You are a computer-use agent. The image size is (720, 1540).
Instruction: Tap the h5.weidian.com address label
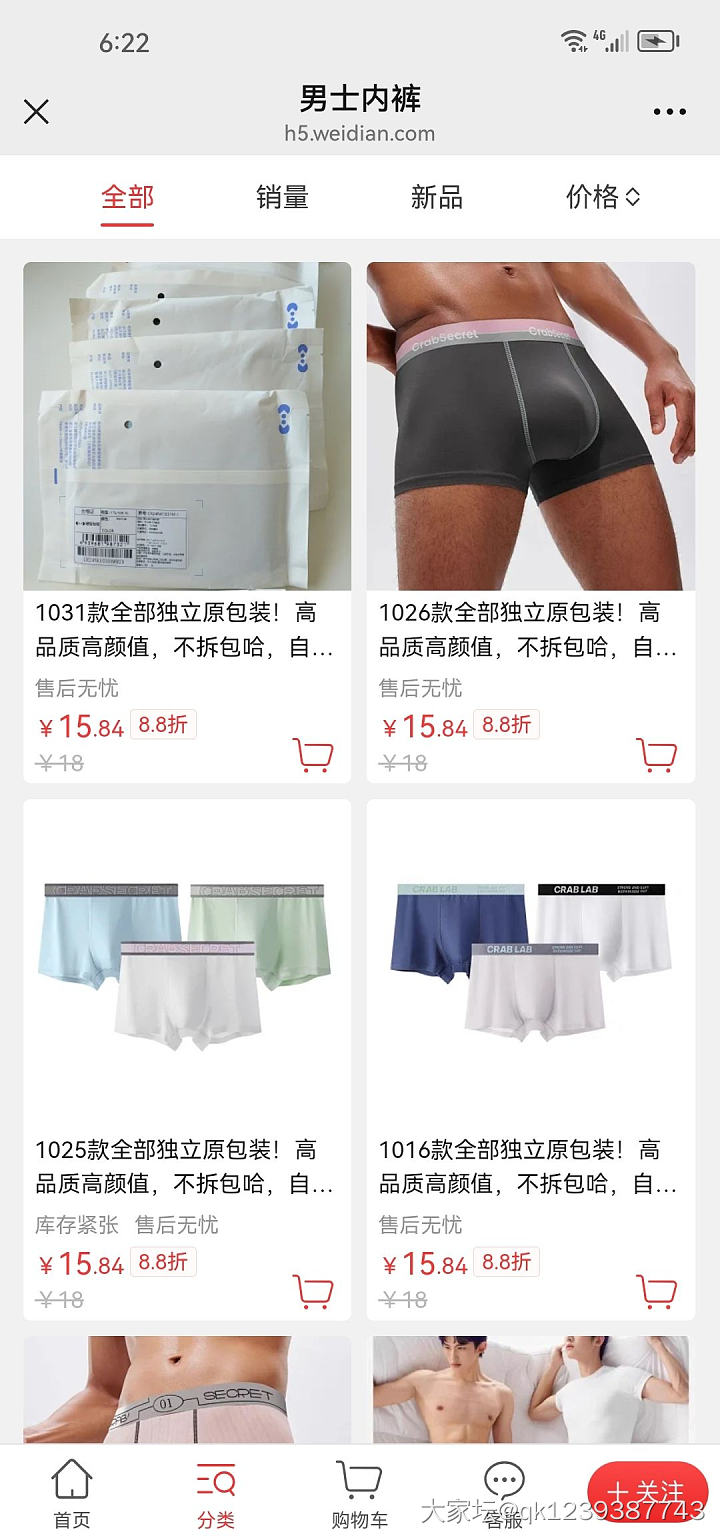click(x=360, y=133)
